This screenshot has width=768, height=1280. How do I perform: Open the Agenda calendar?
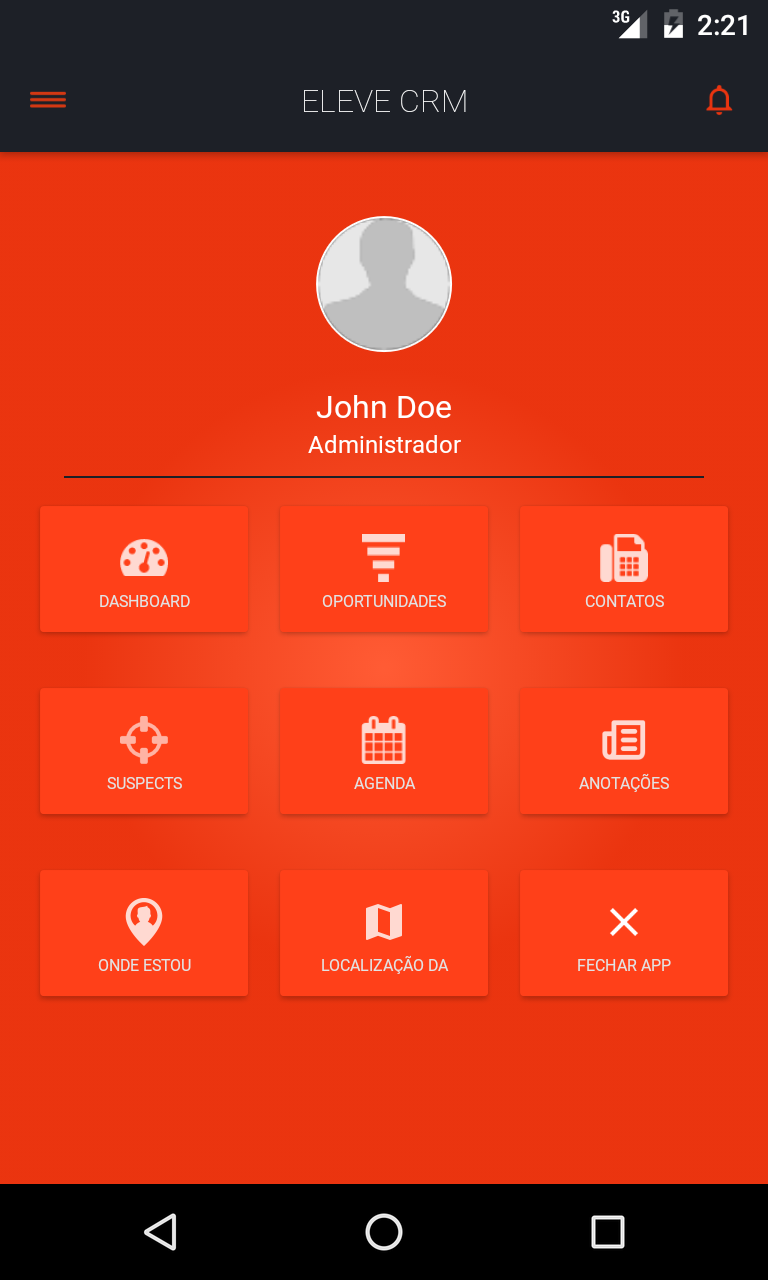click(384, 751)
